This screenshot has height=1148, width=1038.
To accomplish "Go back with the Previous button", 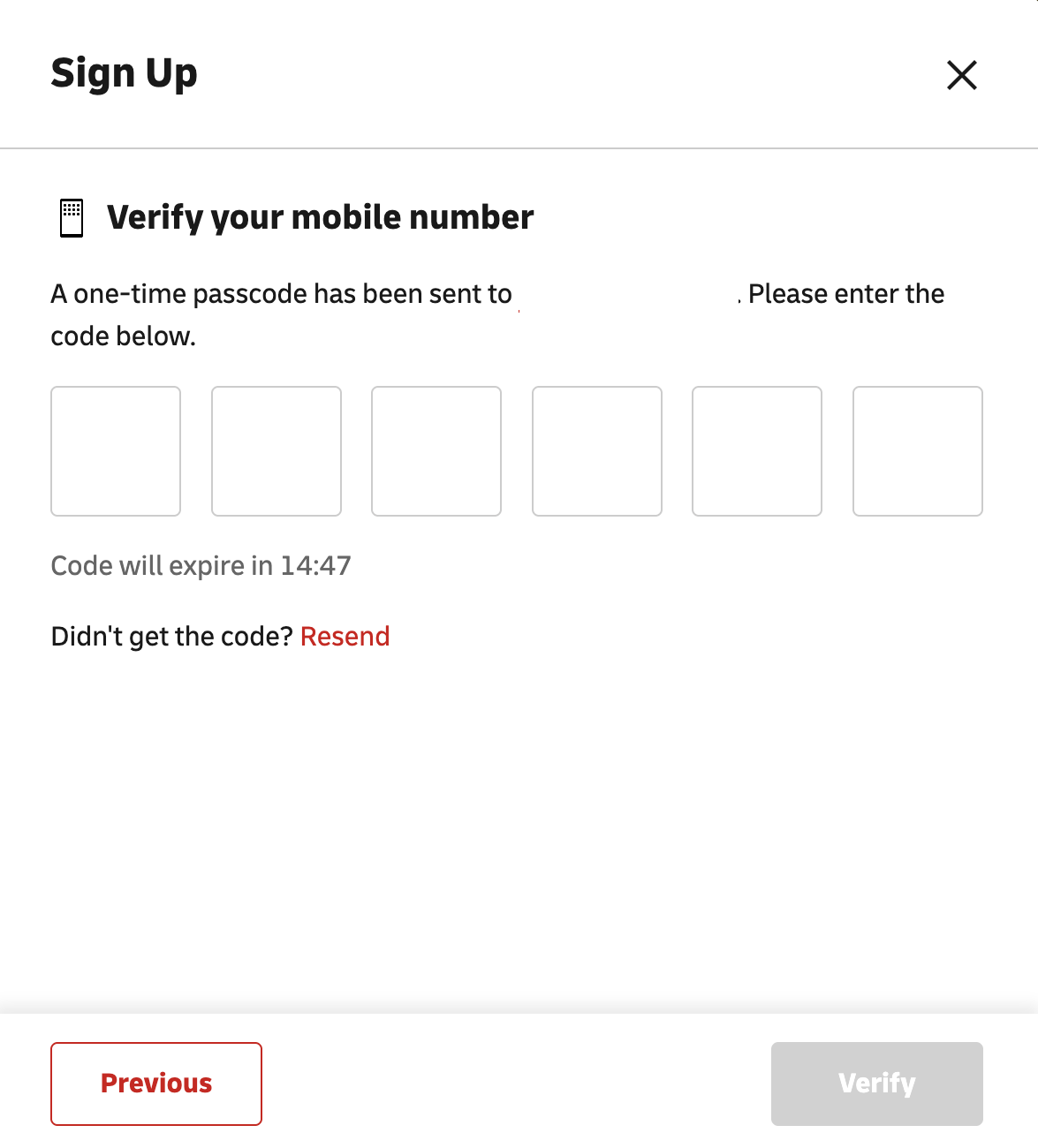I will click(156, 1084).
